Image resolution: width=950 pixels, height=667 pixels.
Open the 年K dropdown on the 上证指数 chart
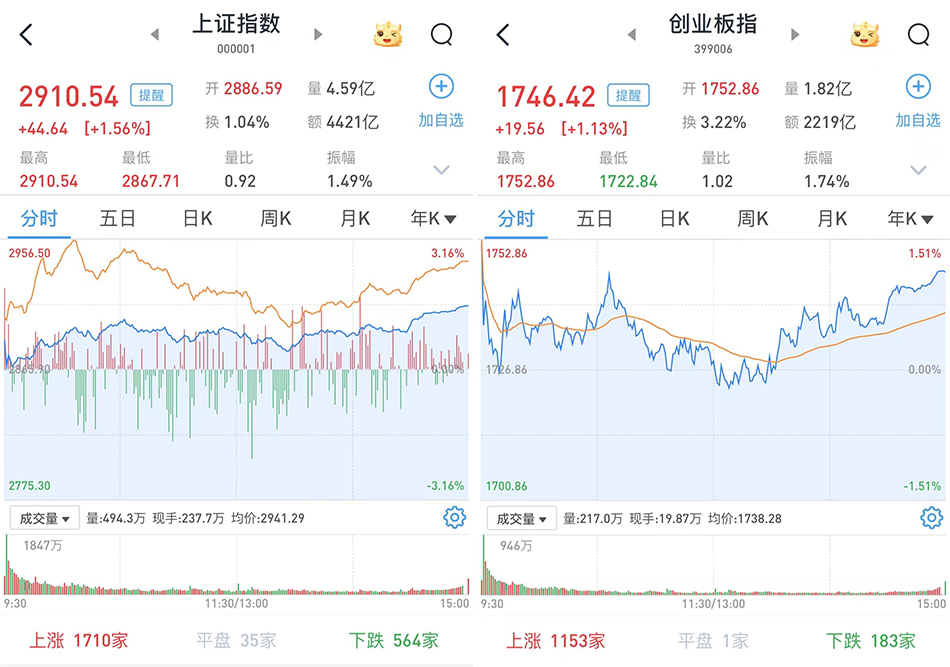(433, 219)
